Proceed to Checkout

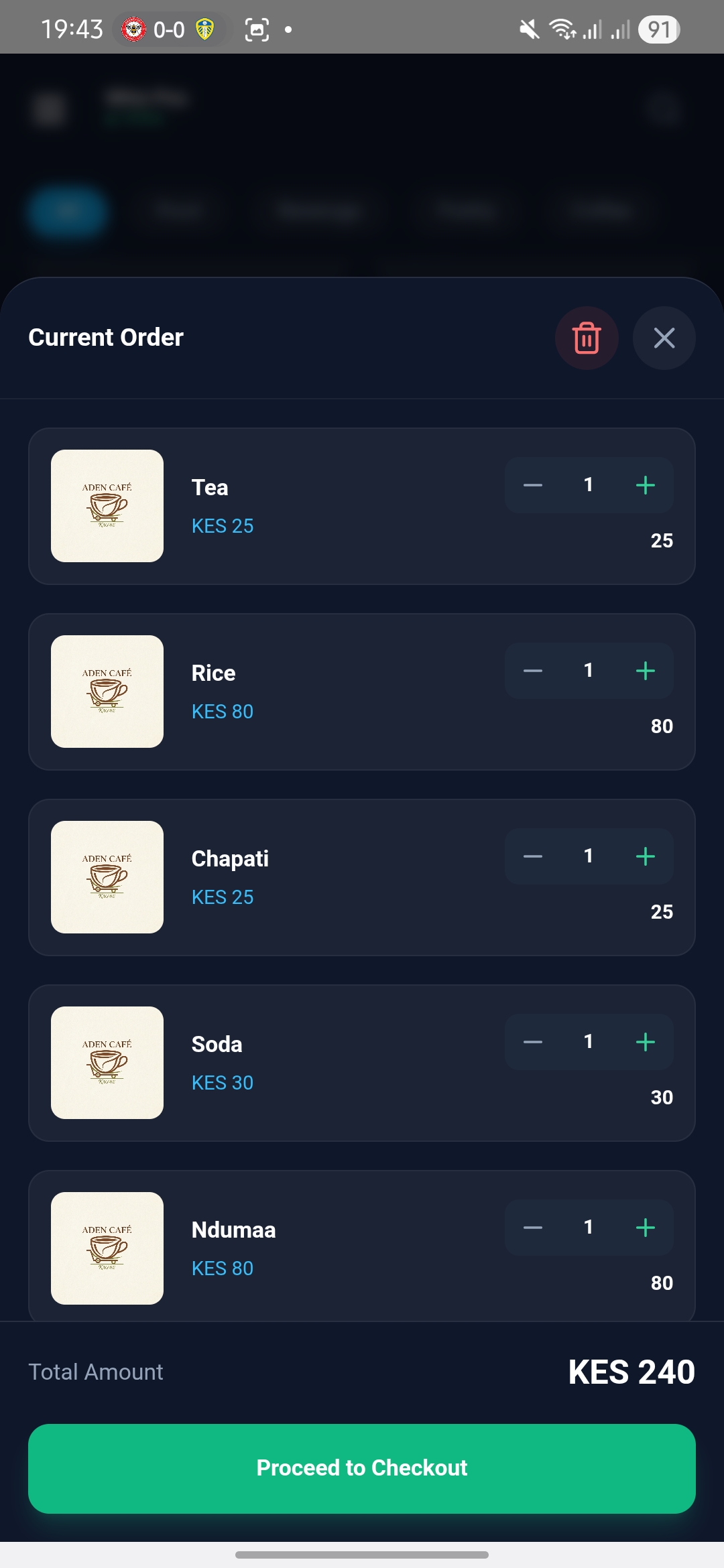click(x=362, y=1468)
